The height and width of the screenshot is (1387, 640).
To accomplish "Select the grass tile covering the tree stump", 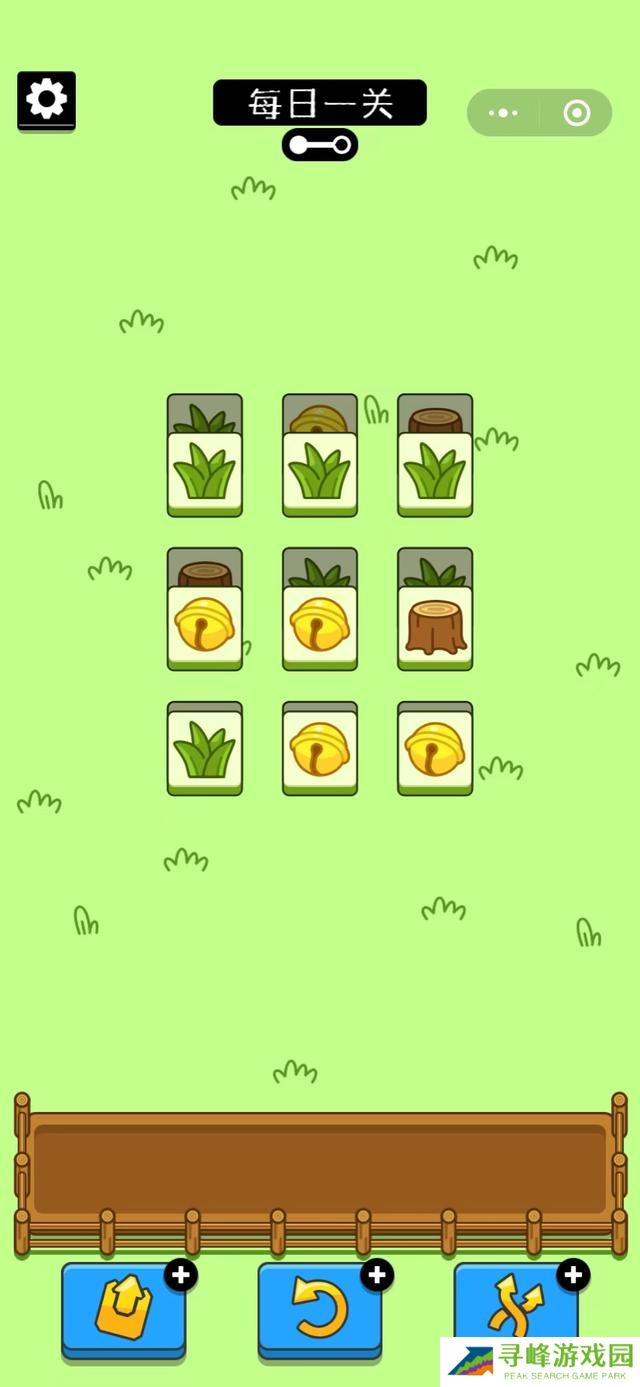I will [x=435, y=473].
